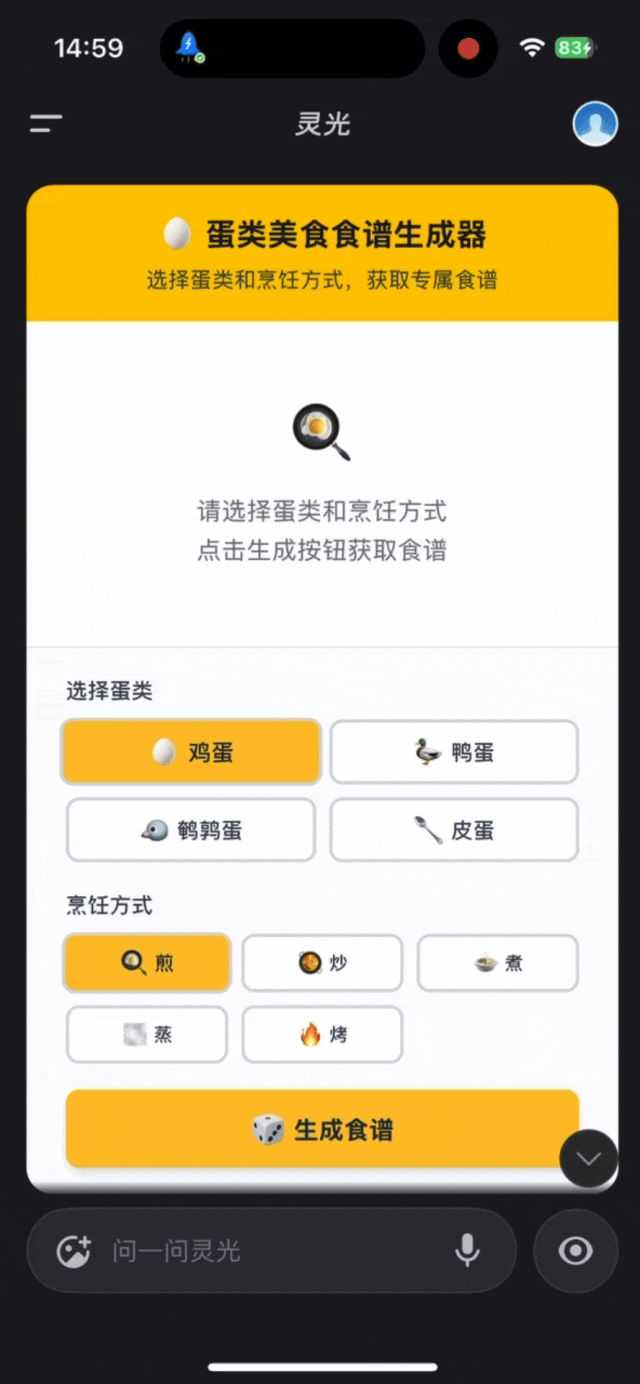Image resolution: width=640 pixels, height=1384 pixels.
Task: Tap 生成食谱 to generate recipe
Action: pyautogui.click(x=322, y=1130)
